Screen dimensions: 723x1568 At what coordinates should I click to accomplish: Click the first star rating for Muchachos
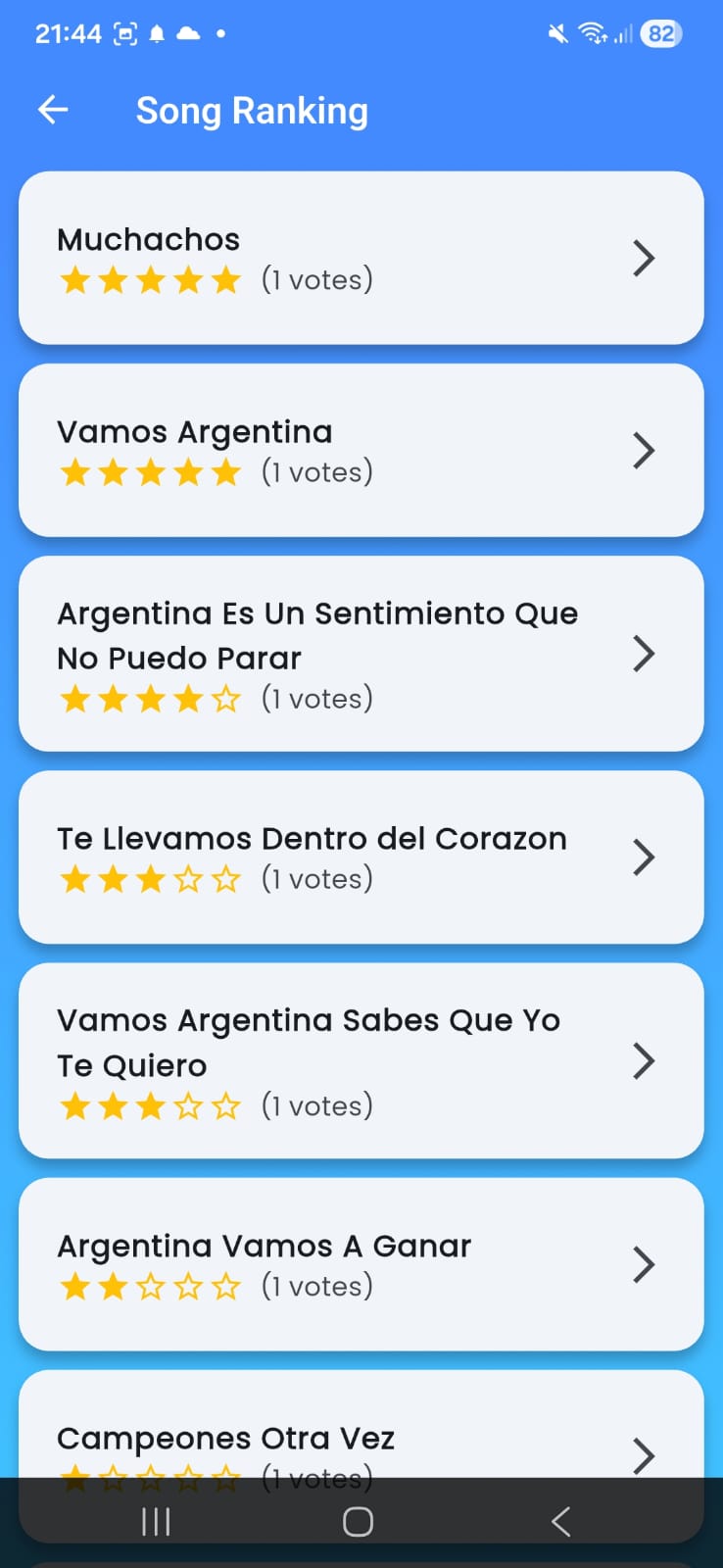[x=75, y=279]
